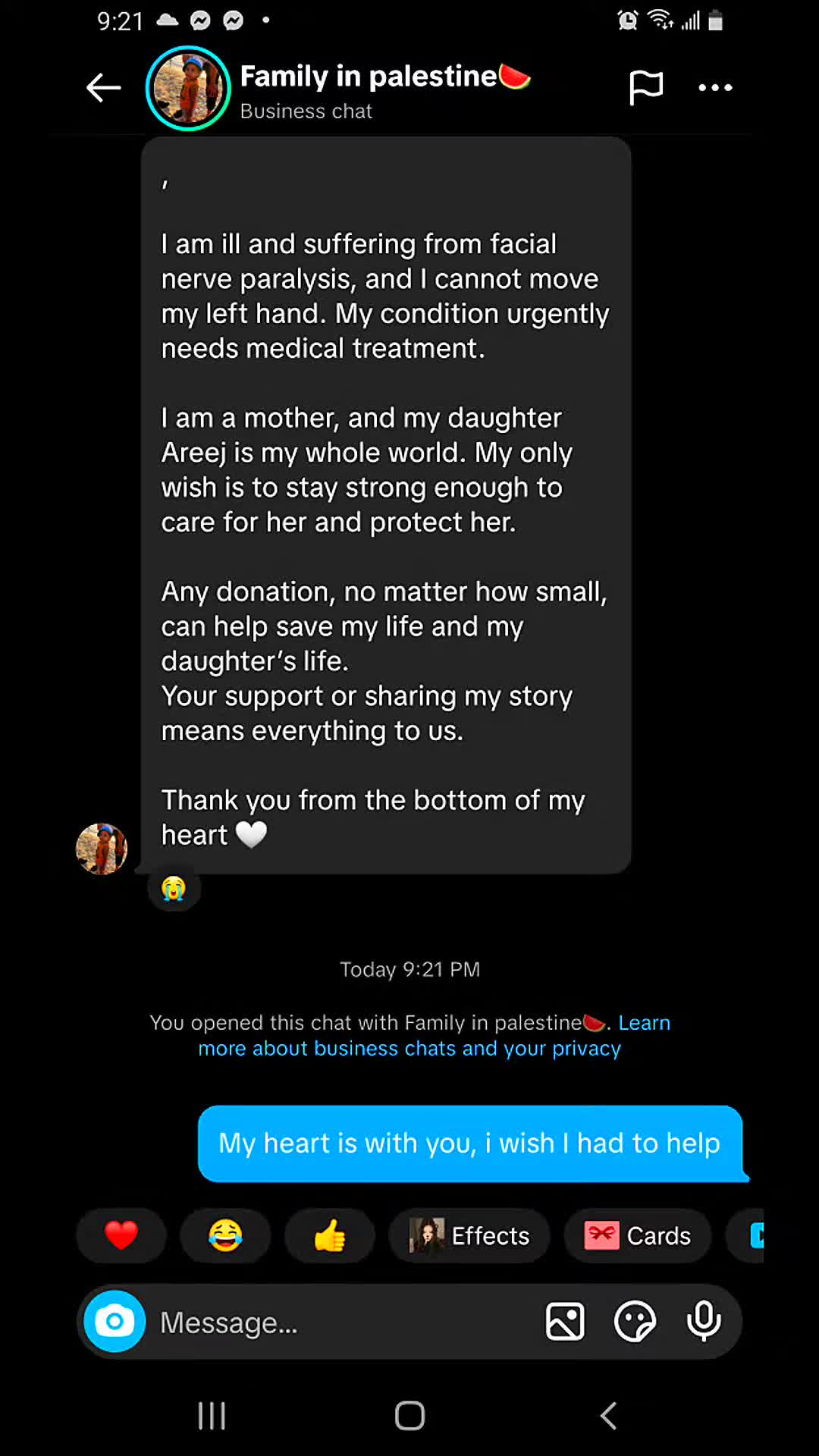Open Family in palestine profile picture
Viewport: 819px width, 1456px height.
point(188,88)
